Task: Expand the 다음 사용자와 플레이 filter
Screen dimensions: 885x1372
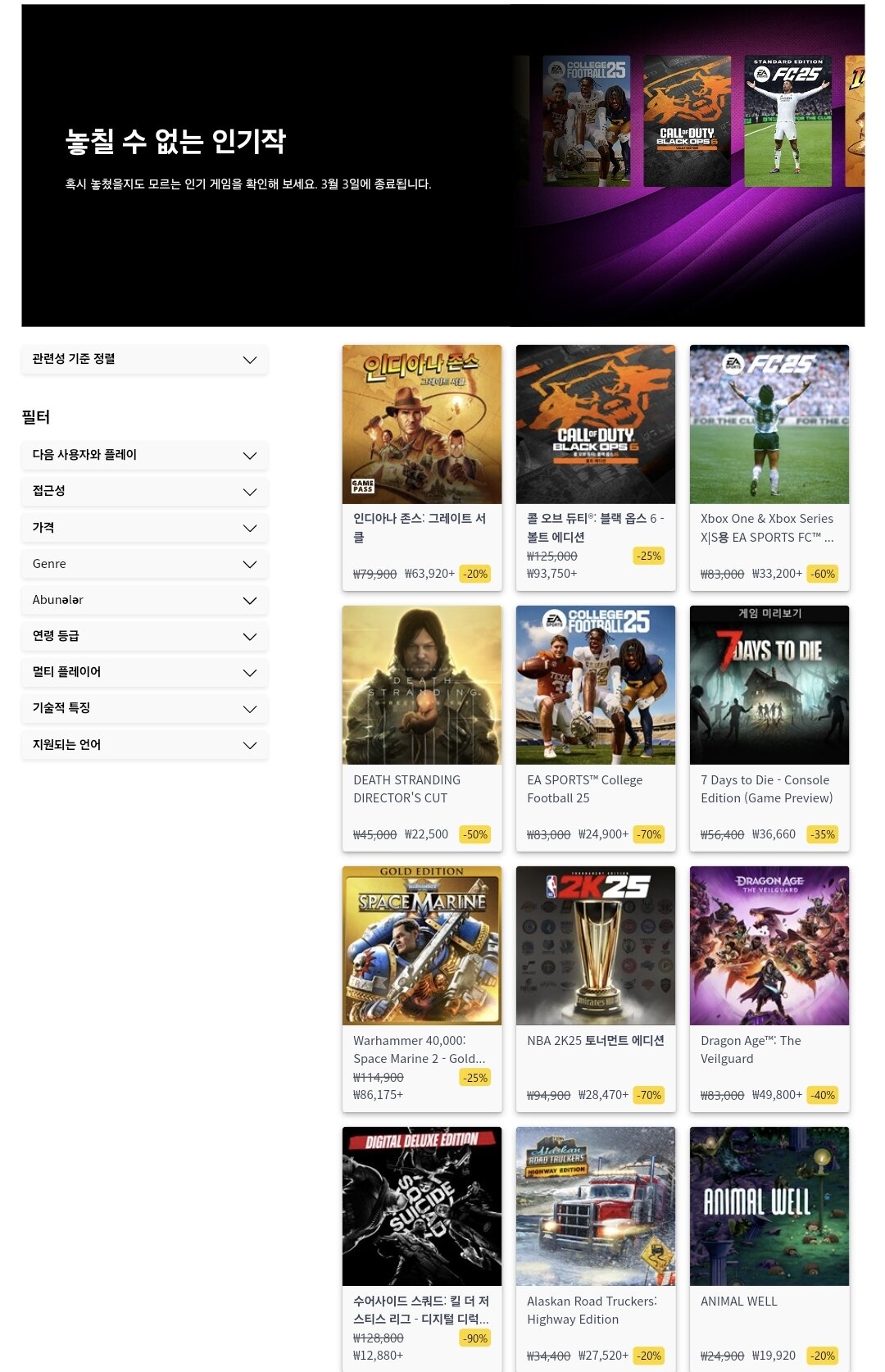Action: pyautogui.click(x=144, y=455)
